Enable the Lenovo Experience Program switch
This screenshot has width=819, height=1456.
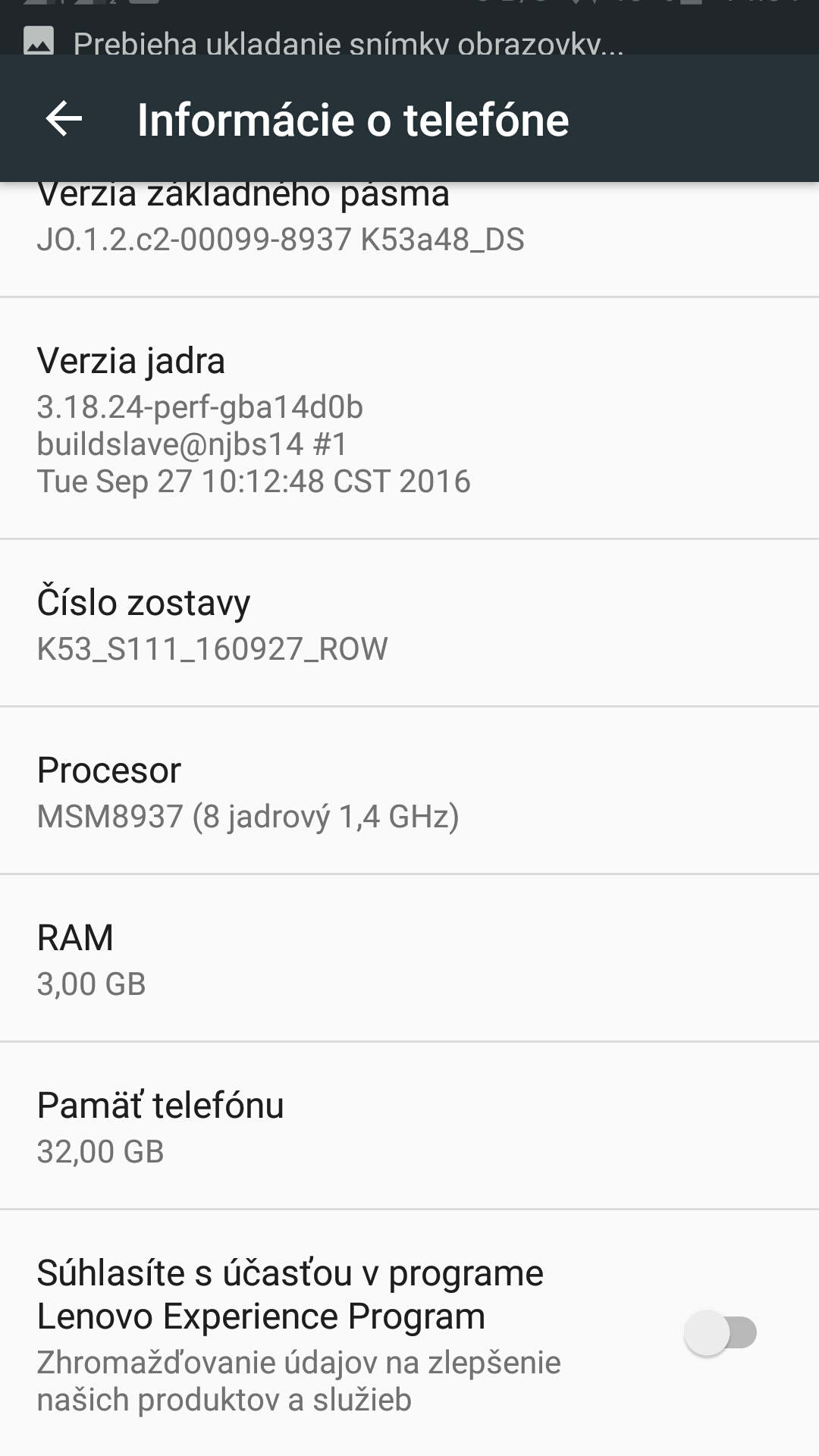[720, 1332]
